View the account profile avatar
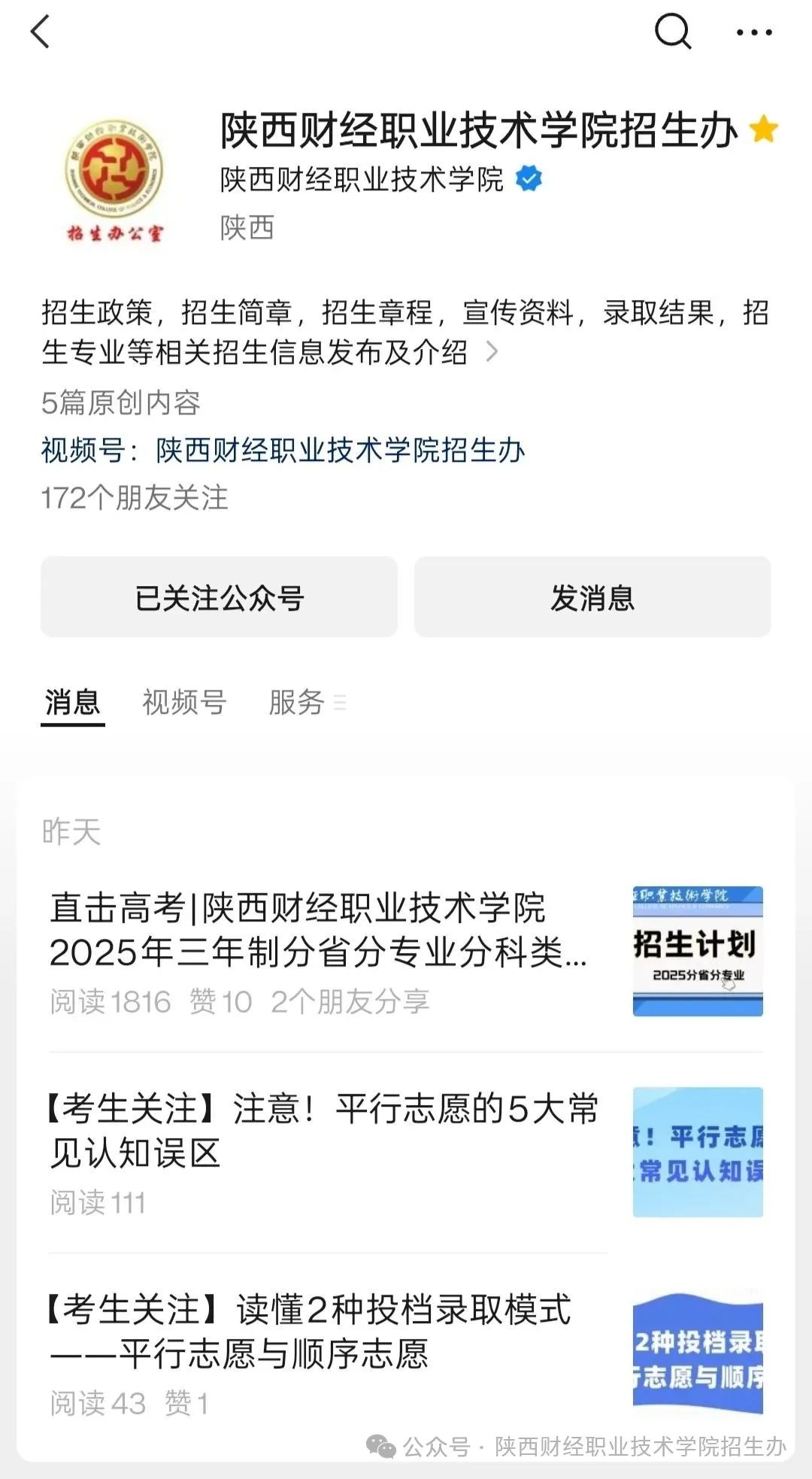This screenshot has width=812, height=1479. tap(114, 179)
